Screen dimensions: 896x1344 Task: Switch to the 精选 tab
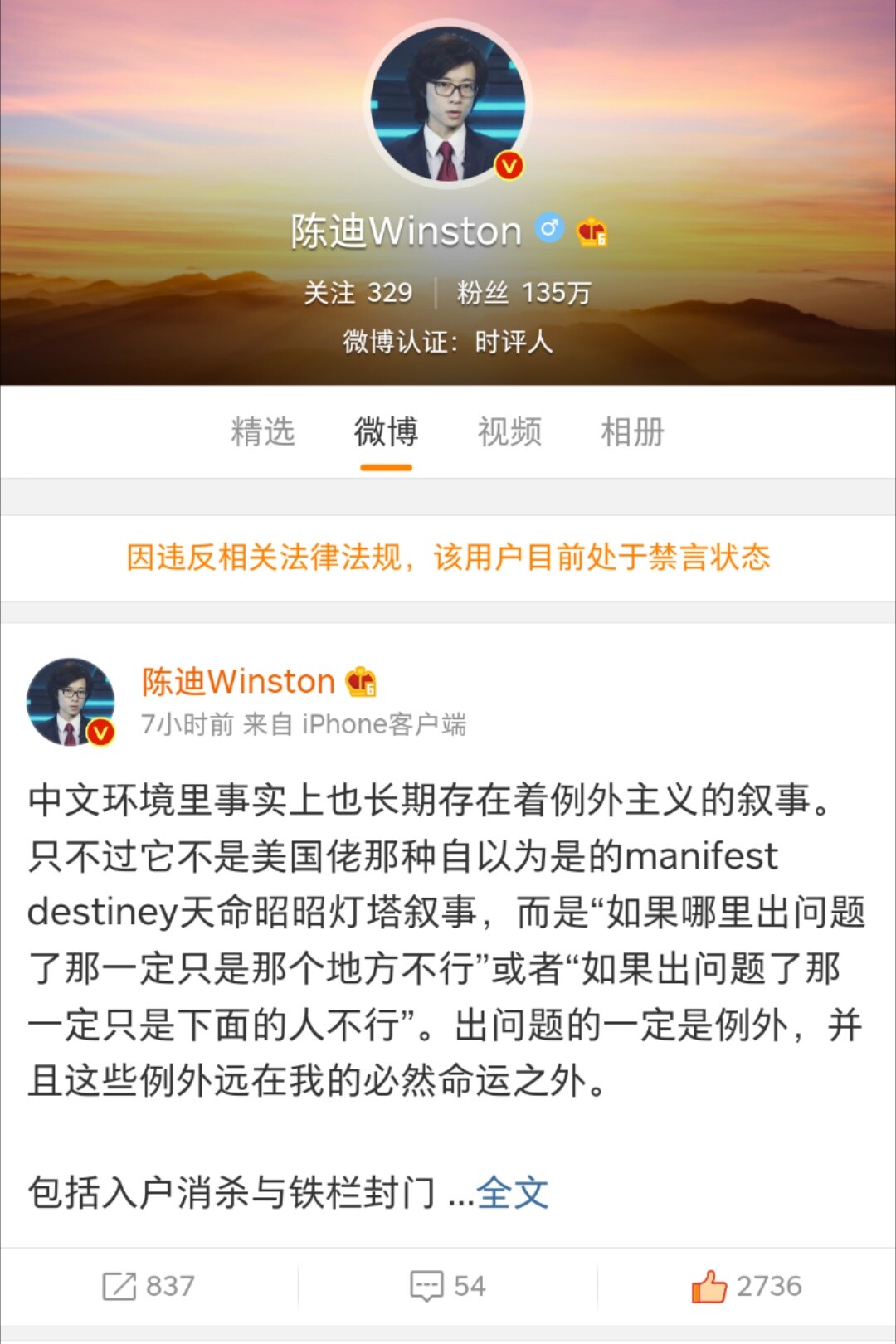[x=263, y=432]
